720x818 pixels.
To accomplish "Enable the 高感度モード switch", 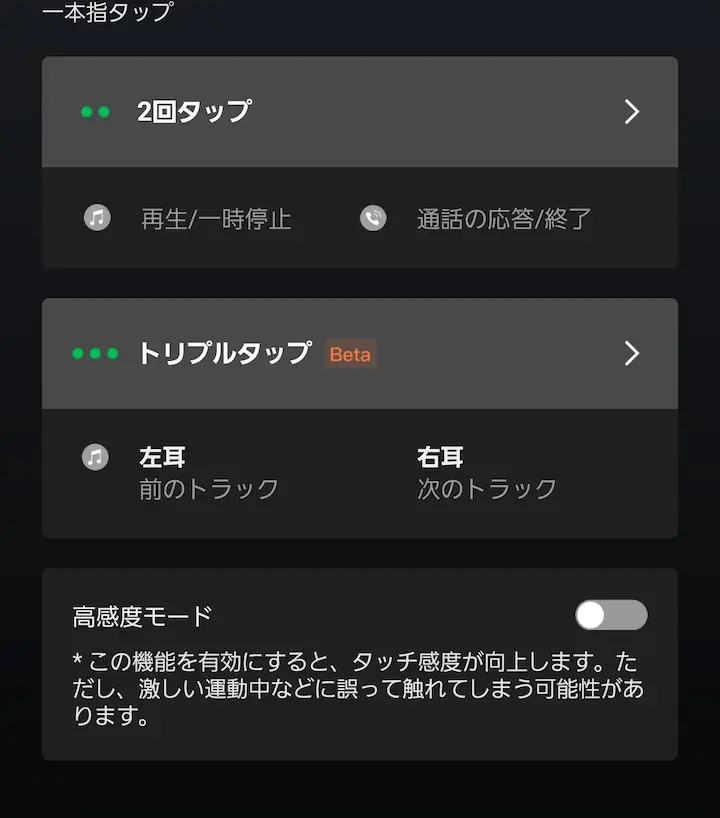I will coord(610,615).
